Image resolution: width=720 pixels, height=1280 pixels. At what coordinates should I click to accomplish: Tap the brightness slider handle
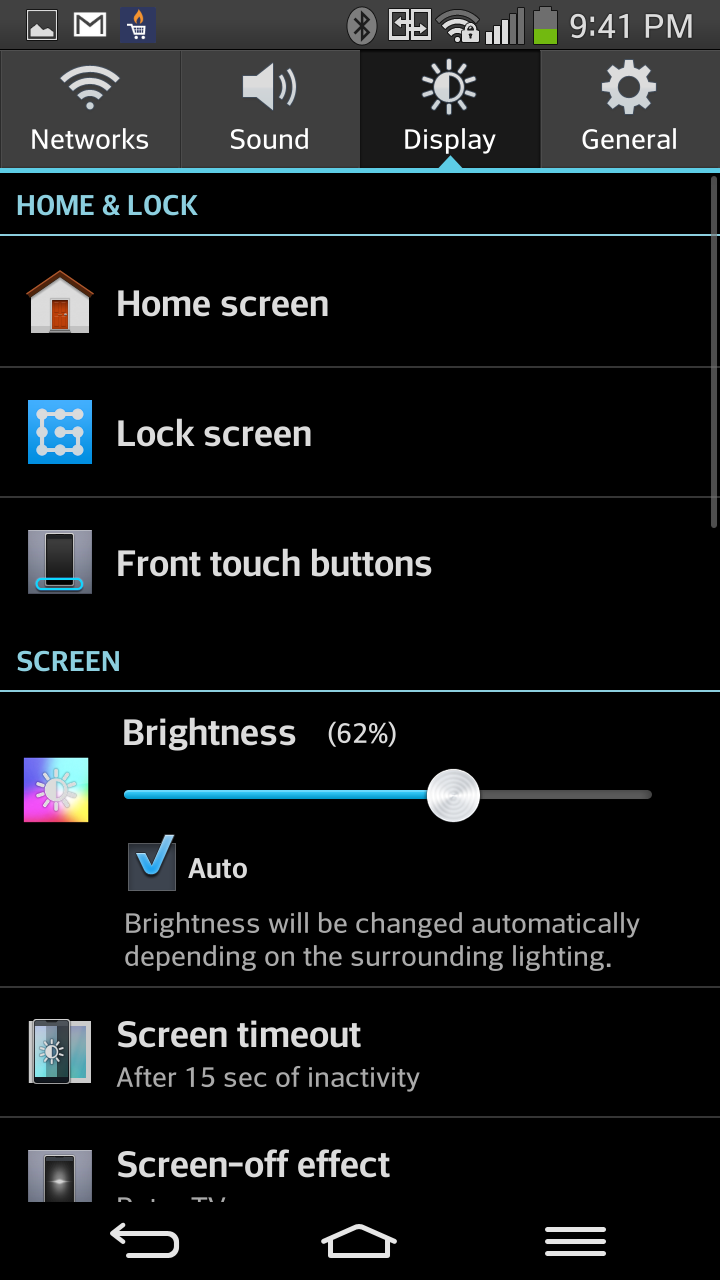coord(453,795)
